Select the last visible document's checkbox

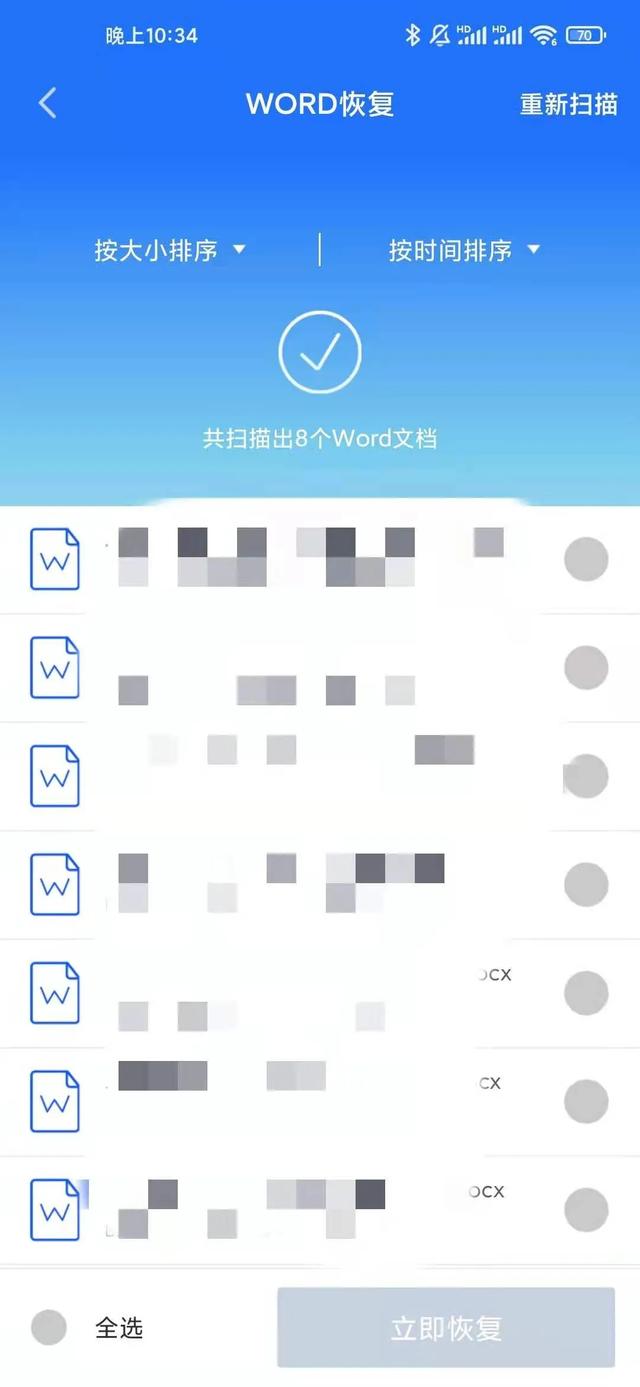[586, 1210]
